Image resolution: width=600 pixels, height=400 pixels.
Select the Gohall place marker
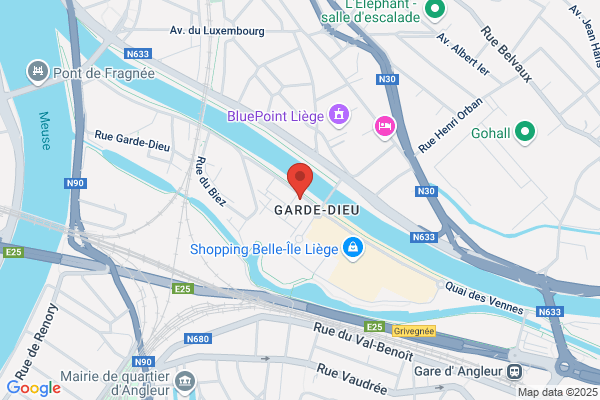coord(525,132)
